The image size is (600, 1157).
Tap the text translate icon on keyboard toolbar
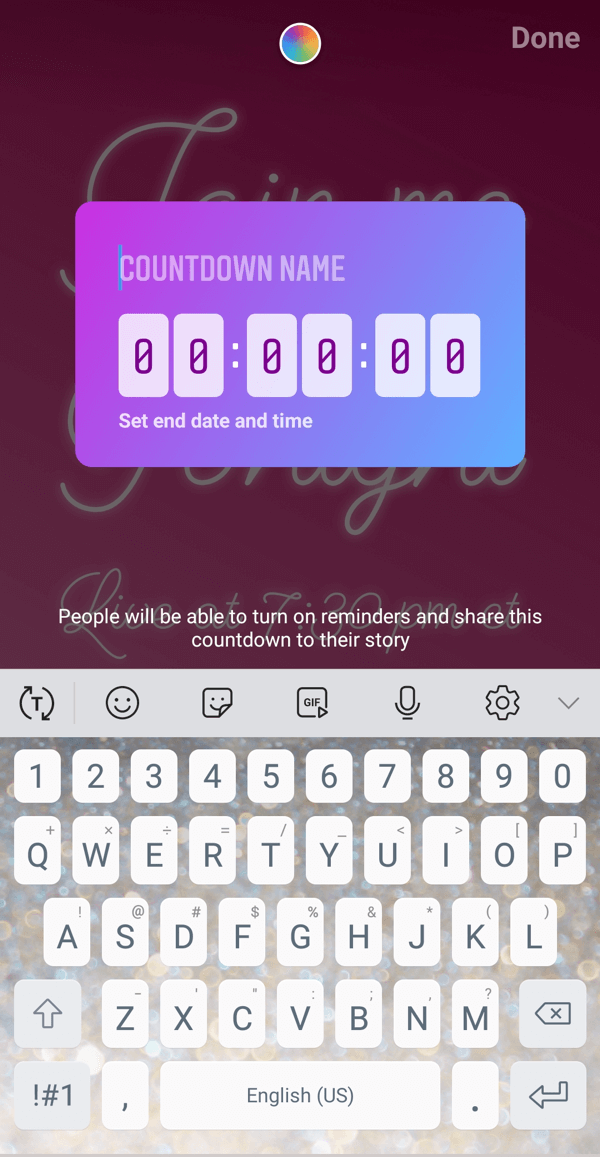point(37,702)
